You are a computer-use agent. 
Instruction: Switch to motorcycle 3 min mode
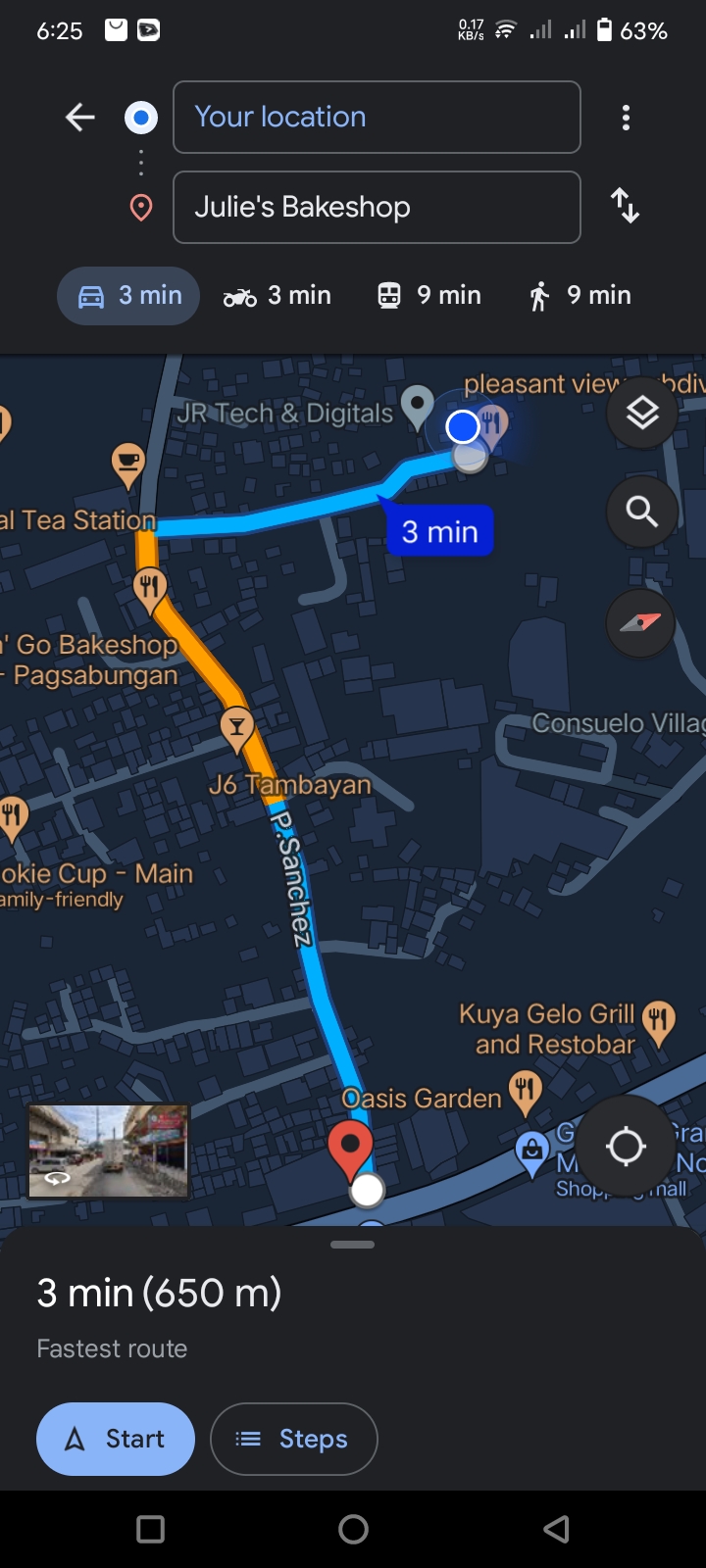[x=277, y=296]
